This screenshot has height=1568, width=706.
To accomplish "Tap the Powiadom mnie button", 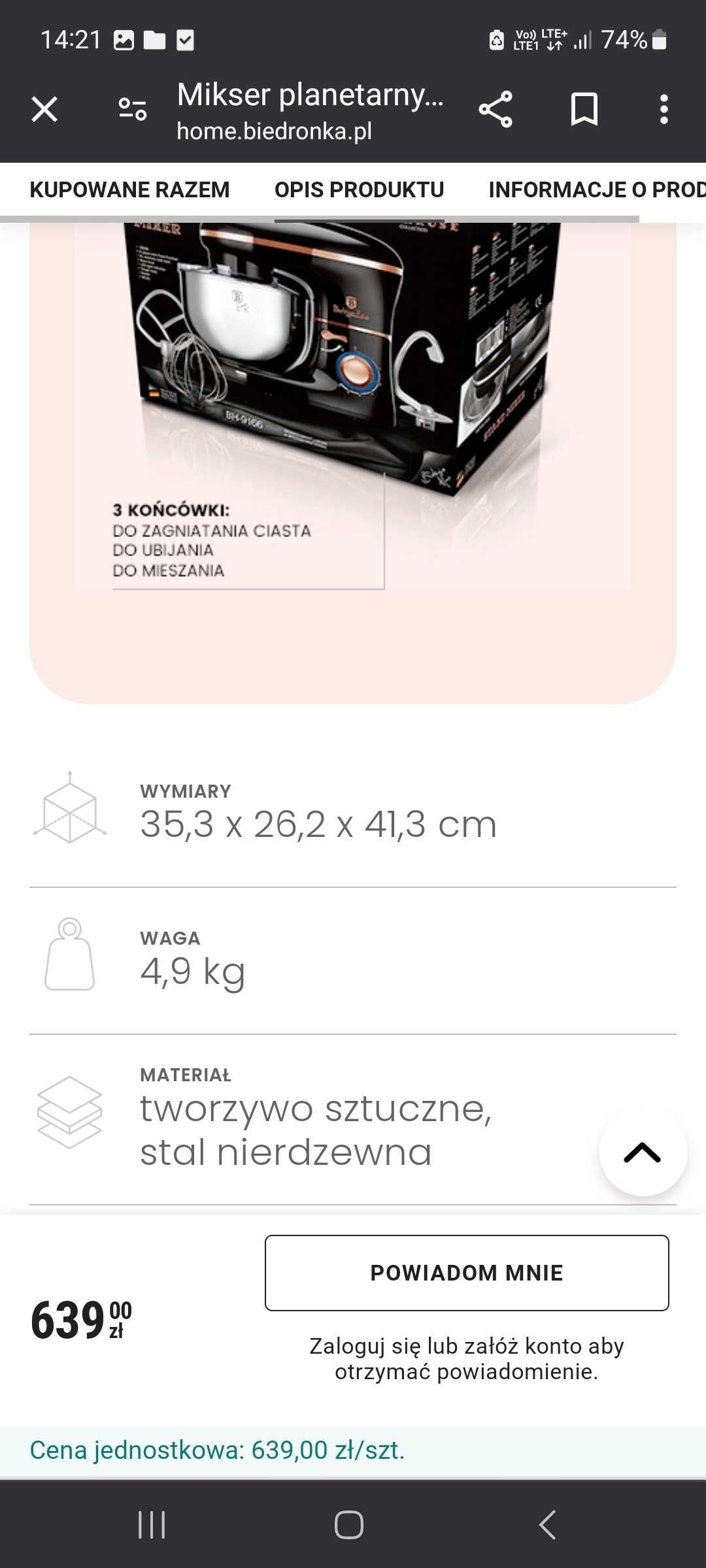I will (467, 1273).
